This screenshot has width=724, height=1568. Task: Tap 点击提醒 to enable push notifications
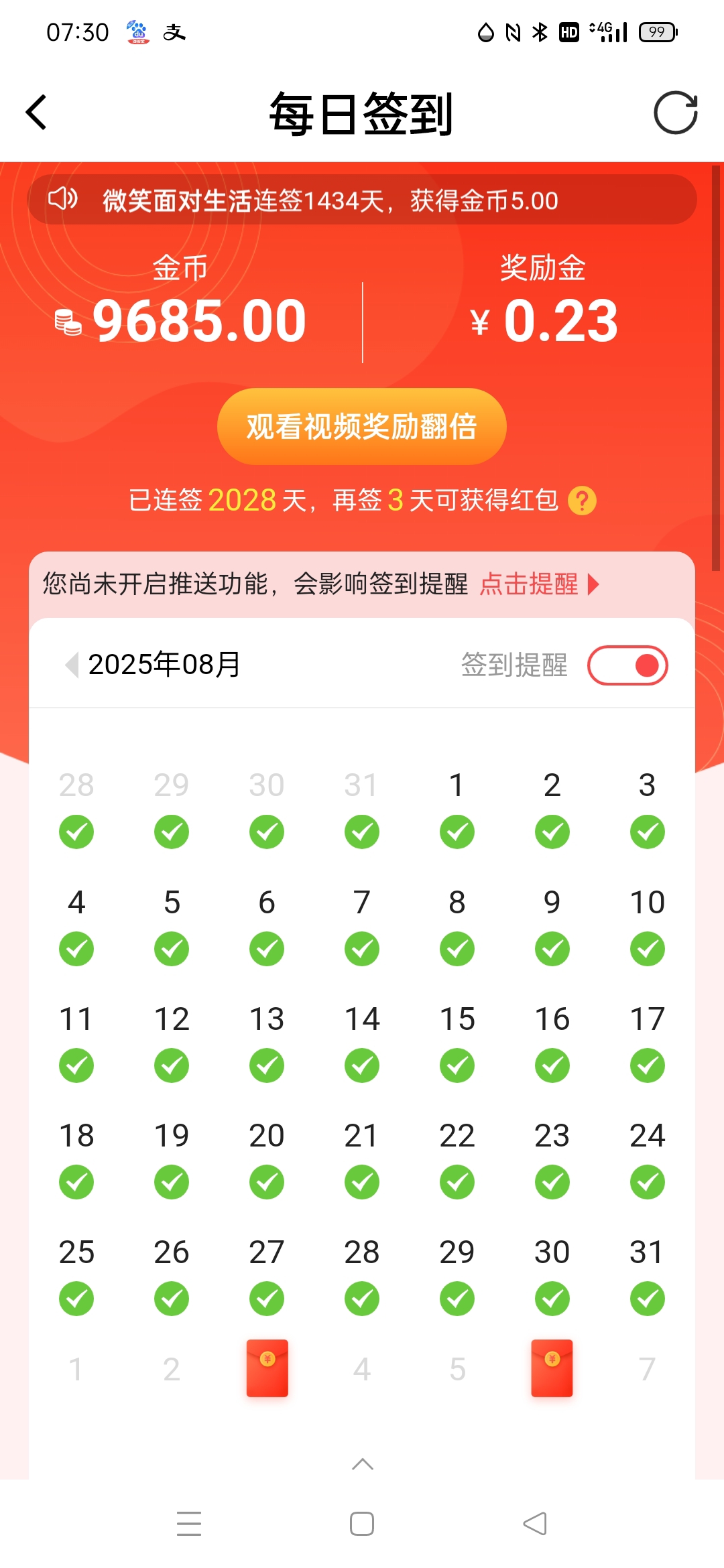(538, 584)
